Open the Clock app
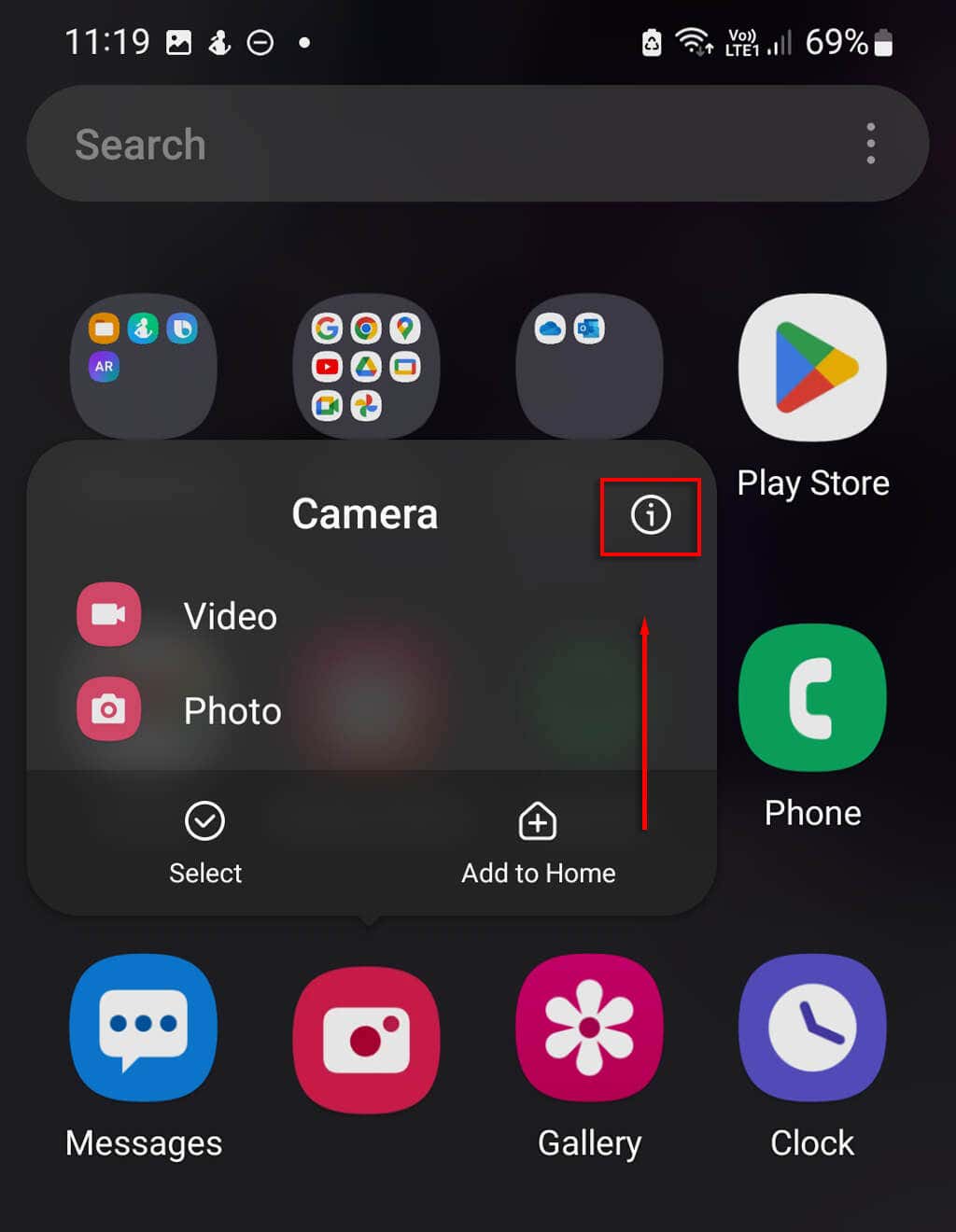 pyautogui.click(x=811, y=1027)
